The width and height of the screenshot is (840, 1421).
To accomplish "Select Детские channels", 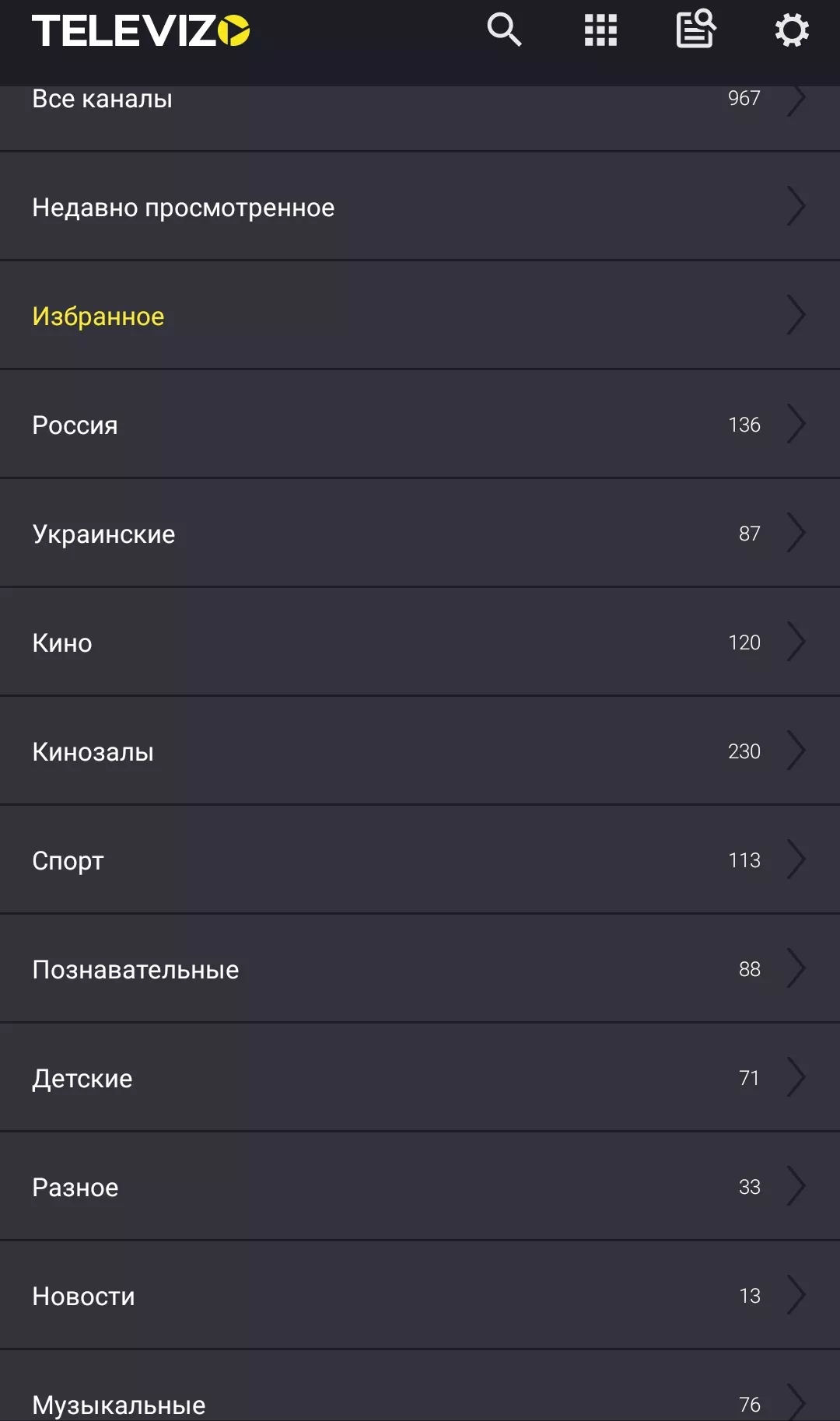I will click(x=420, y=1077).
